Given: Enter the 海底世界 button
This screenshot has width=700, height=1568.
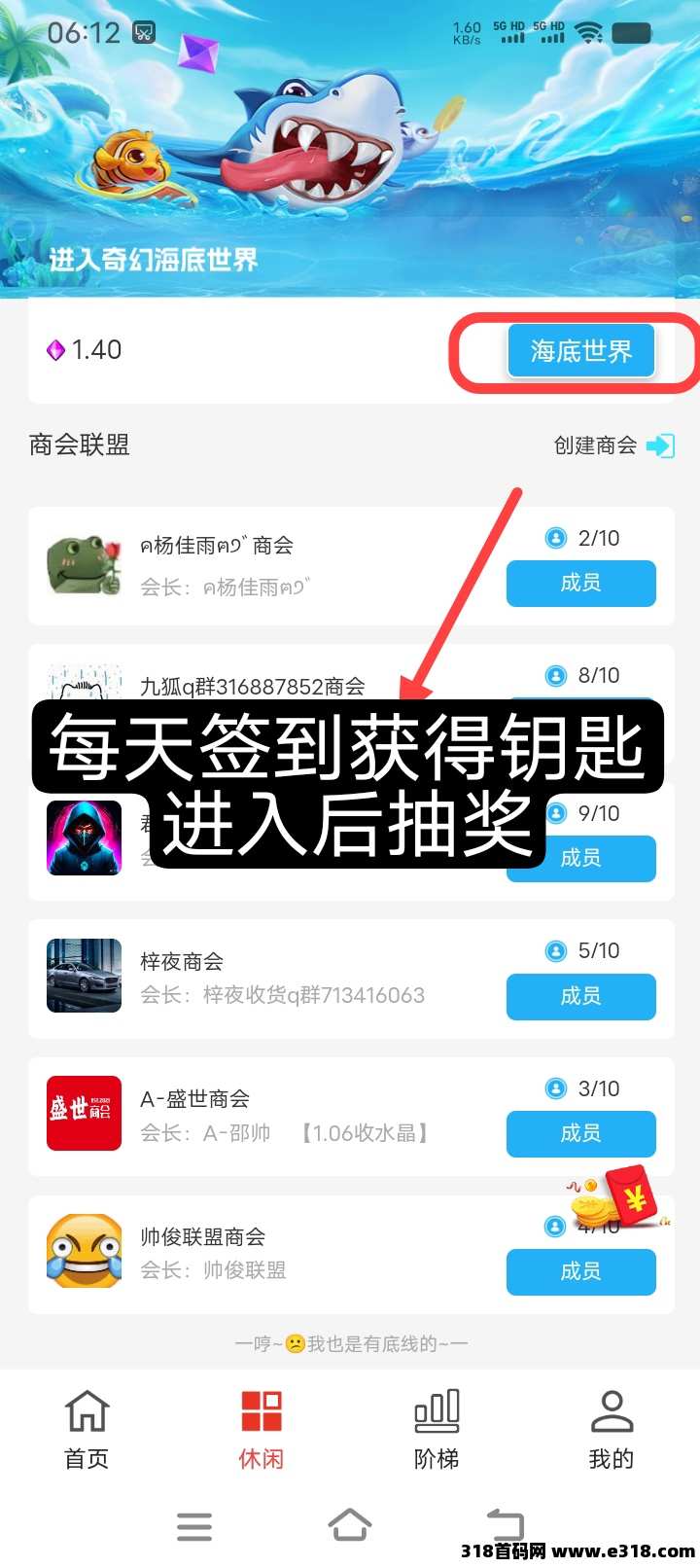Looking at the screenshot, I should pos(580,351).
